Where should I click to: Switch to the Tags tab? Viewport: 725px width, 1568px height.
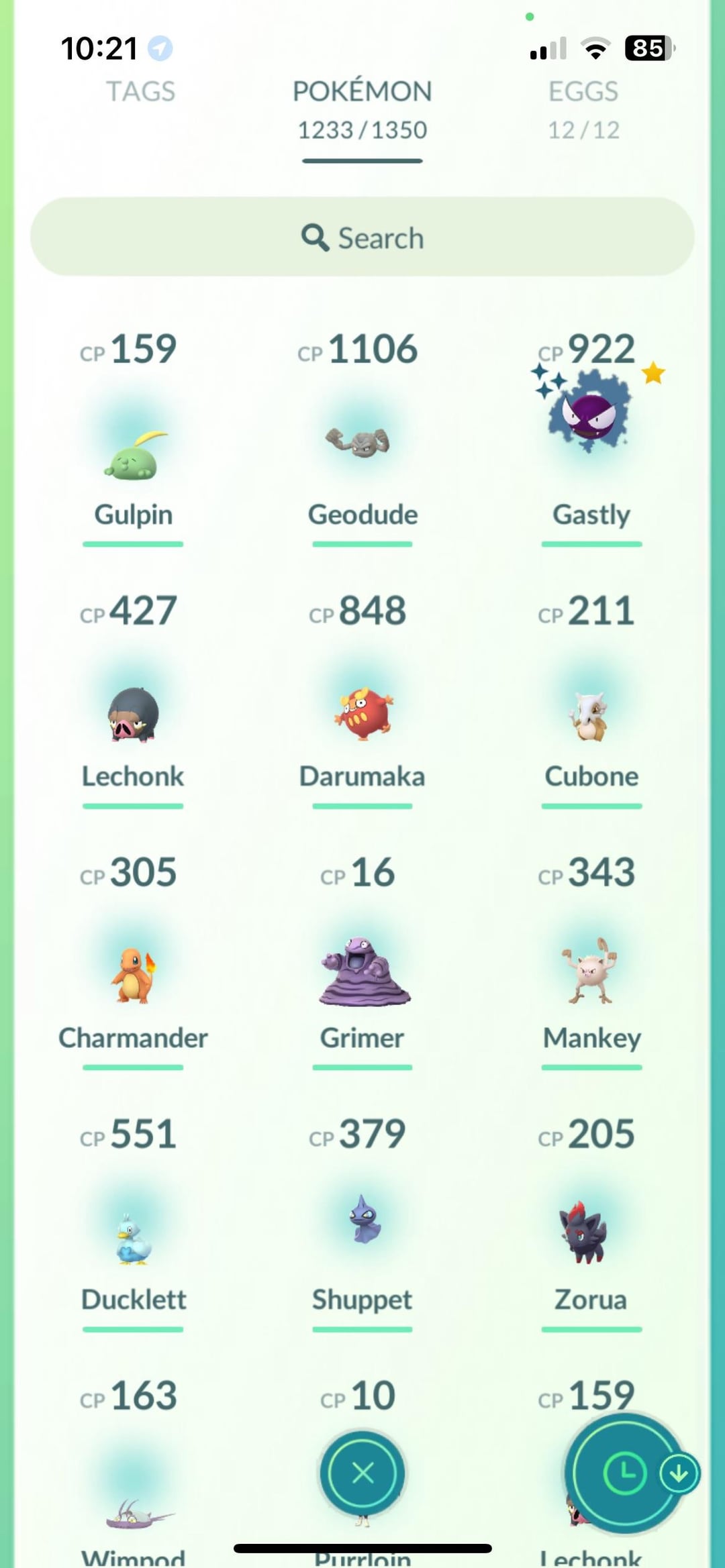coord(140,92)
